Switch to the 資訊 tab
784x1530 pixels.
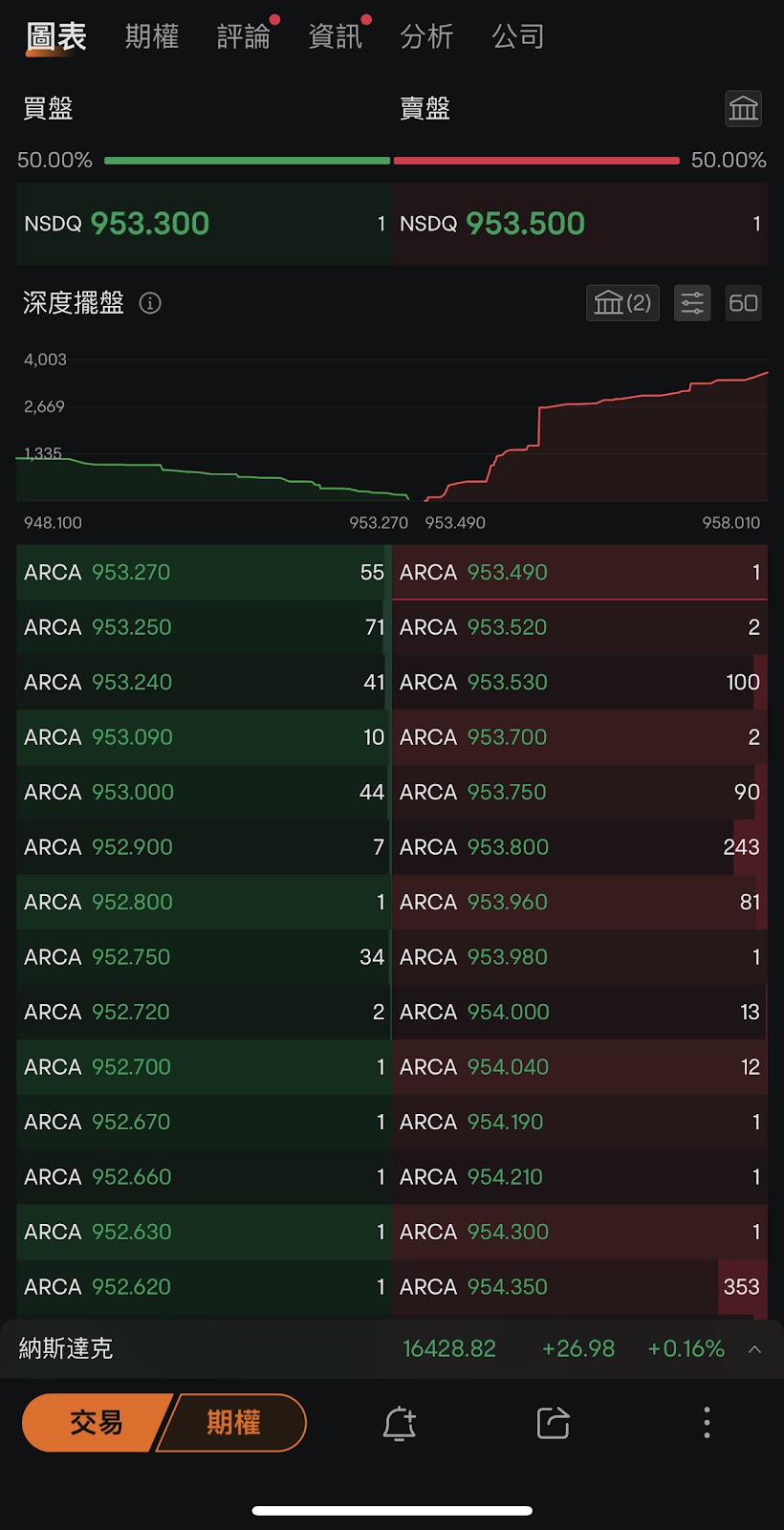pyautogui.click(x=335, y=36)
